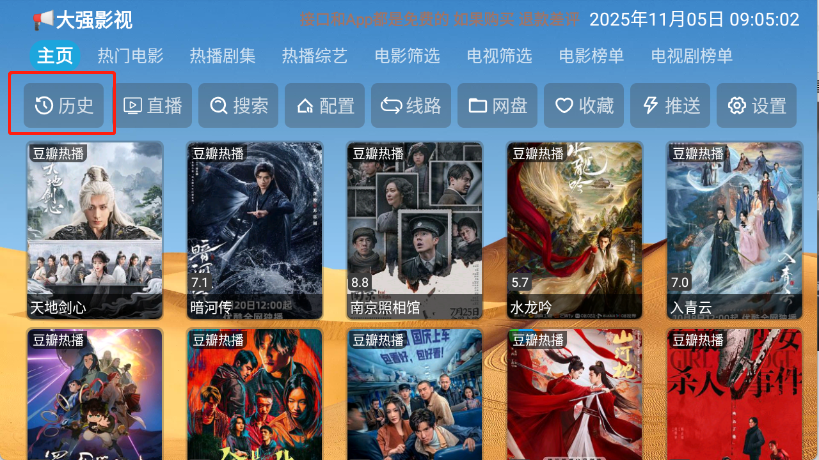The image size is (819, 460).
Task: Tap the 推送 push button
Action: [x=670, y=105]
